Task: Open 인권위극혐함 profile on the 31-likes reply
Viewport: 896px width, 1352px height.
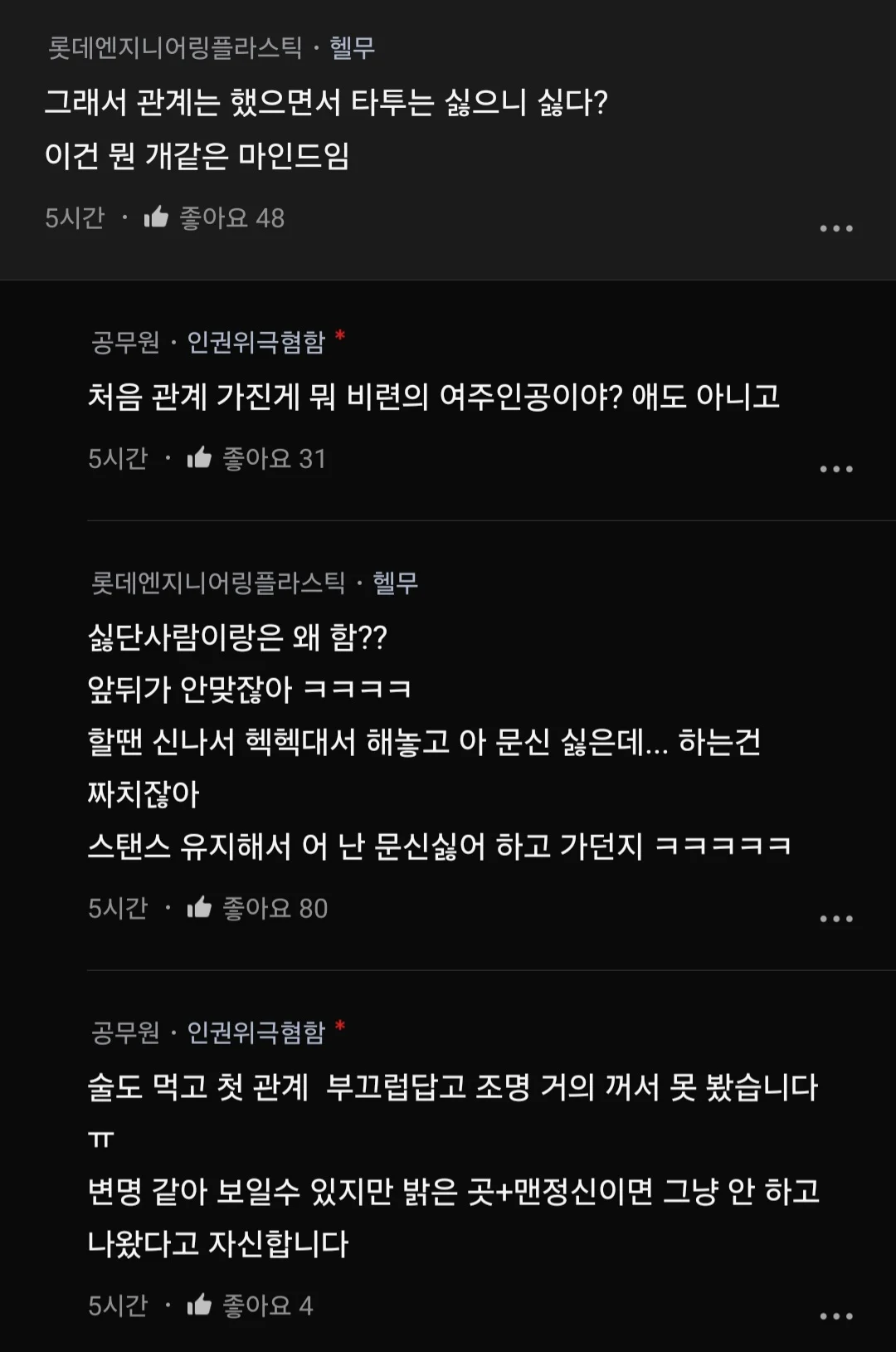Action: click(x=256, y=342)
